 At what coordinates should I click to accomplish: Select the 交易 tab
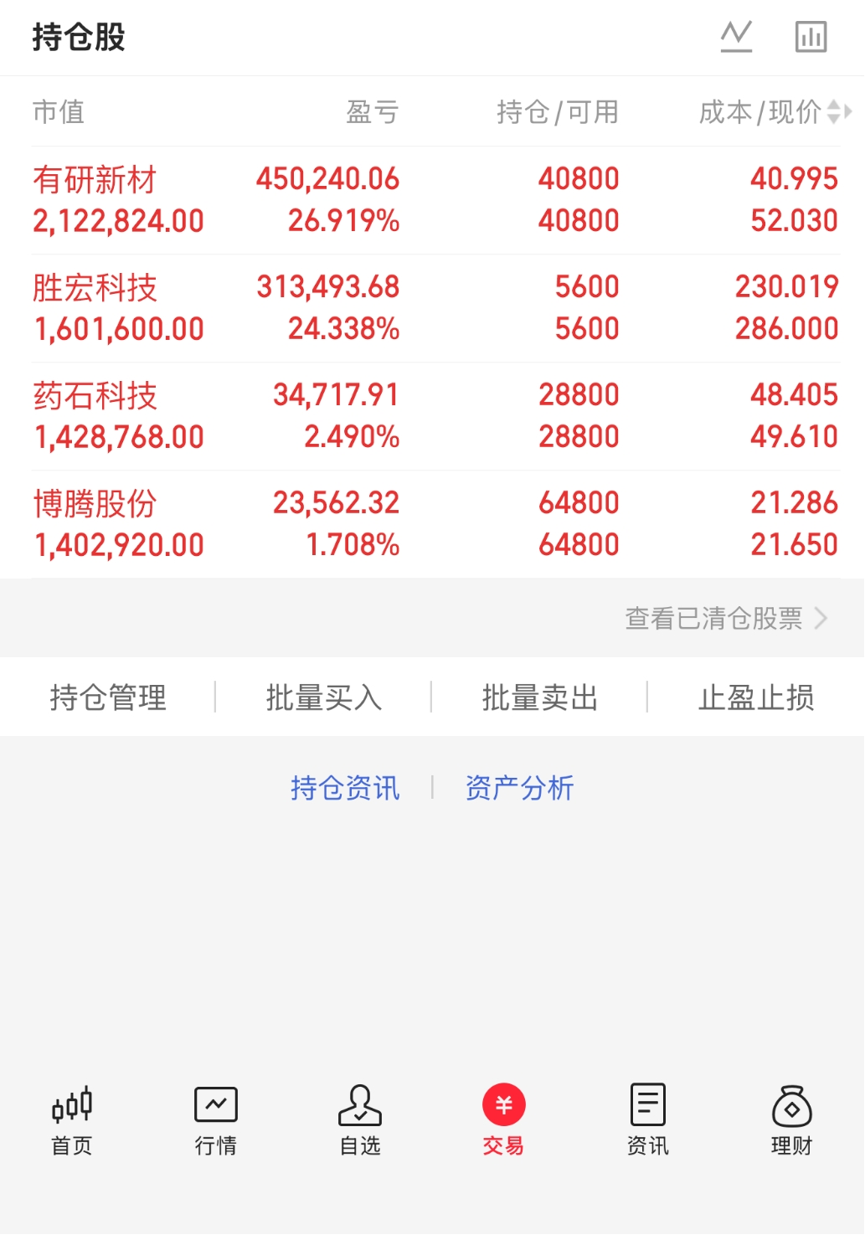coord(504,1121)
